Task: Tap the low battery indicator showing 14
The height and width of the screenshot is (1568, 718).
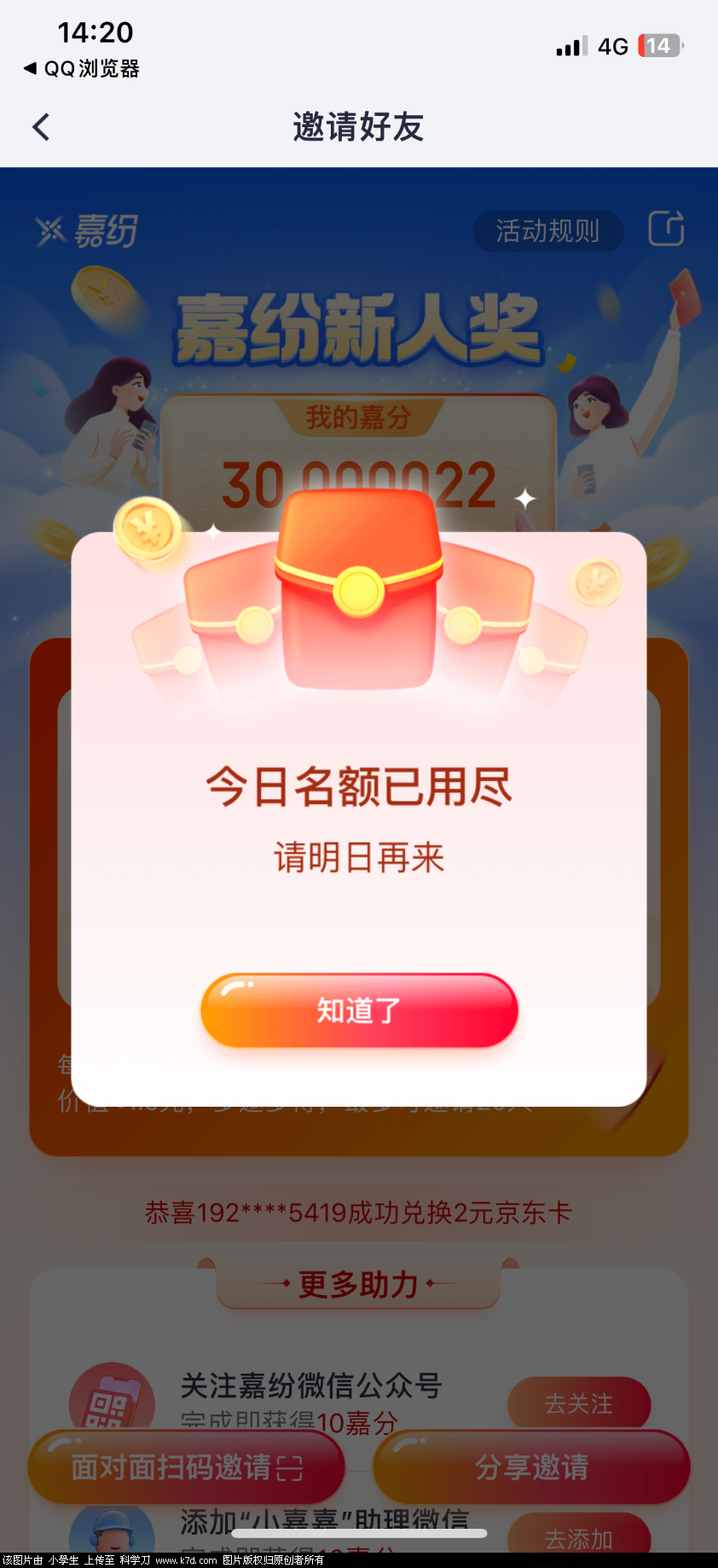Action: (x=658, y=45)
